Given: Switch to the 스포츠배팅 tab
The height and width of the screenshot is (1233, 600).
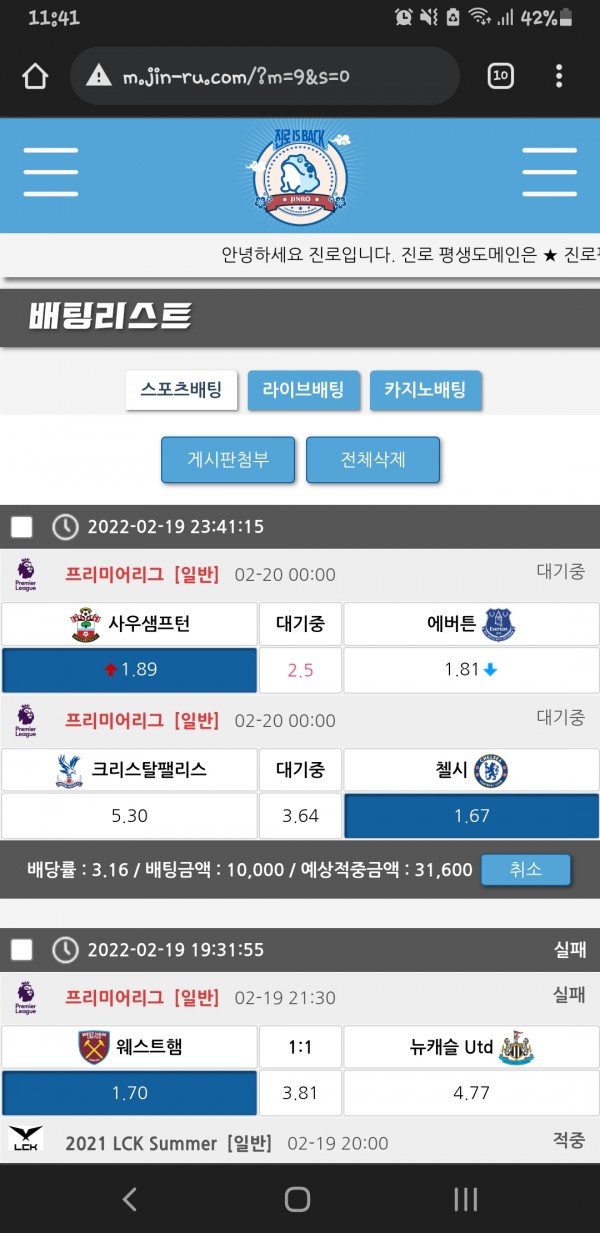Looking at the screenshot, I should pos(181,390).
